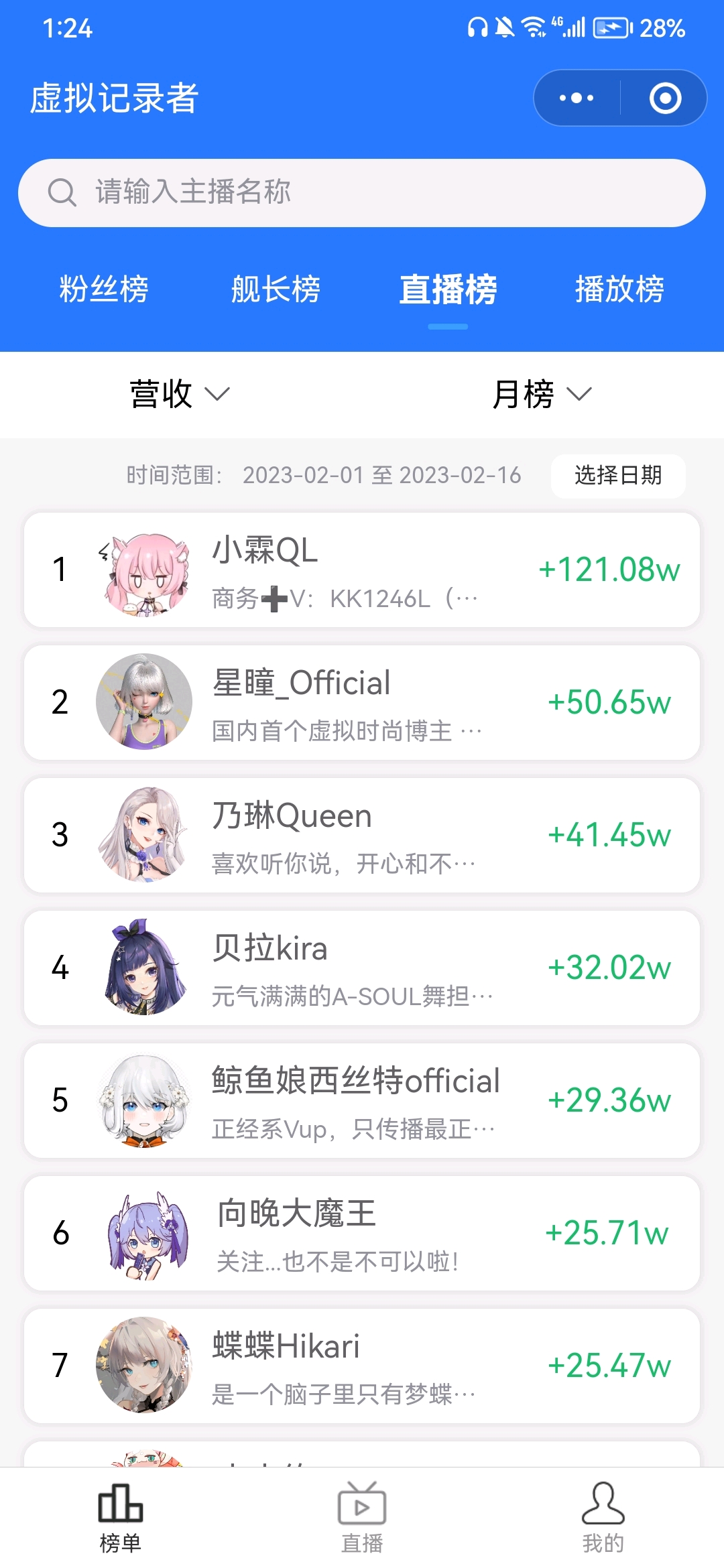Image resolution: width=724 pixels, height=1568 pixels.
Task: Tap the 请输入主播名称 search field
Action: click(362, 193)
